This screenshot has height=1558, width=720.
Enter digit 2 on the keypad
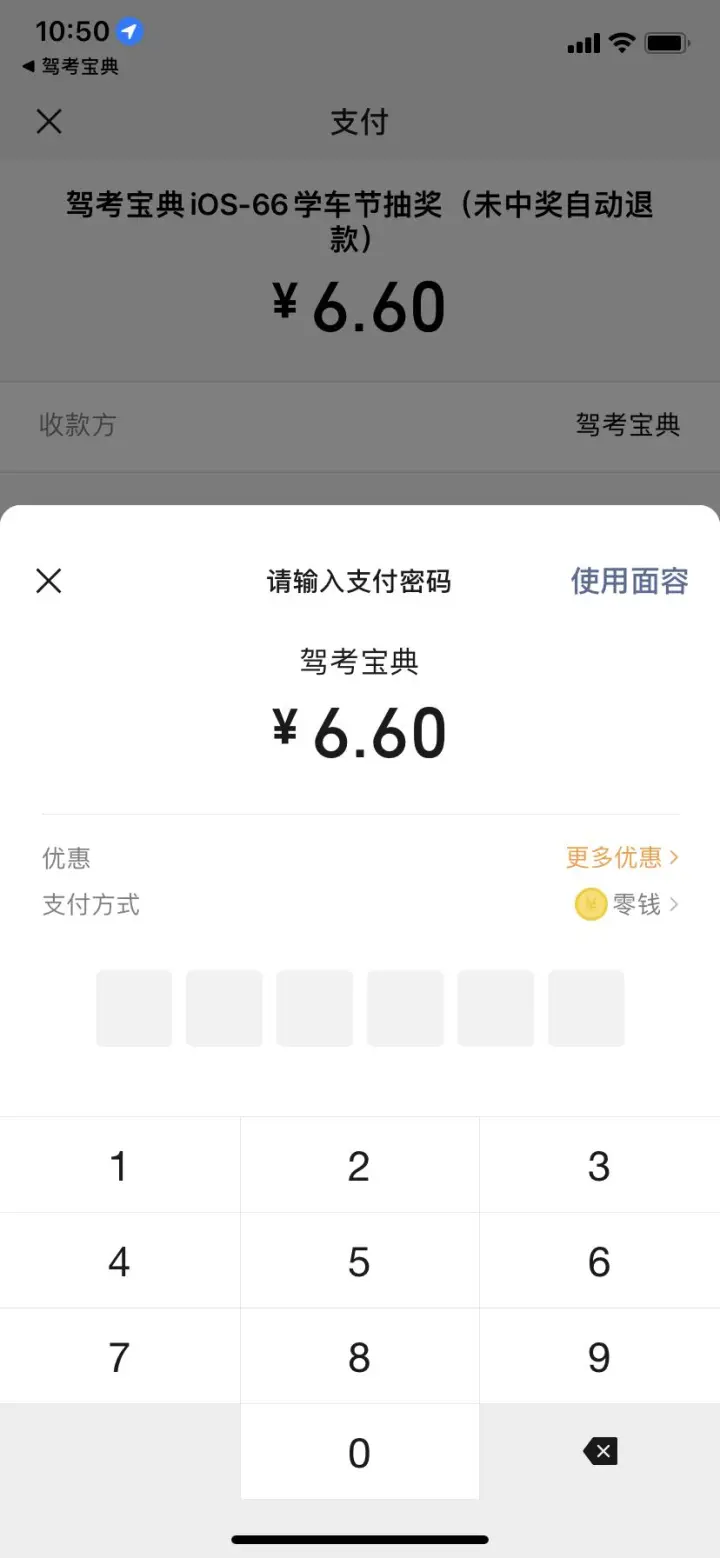click(x=360, y=1165)
